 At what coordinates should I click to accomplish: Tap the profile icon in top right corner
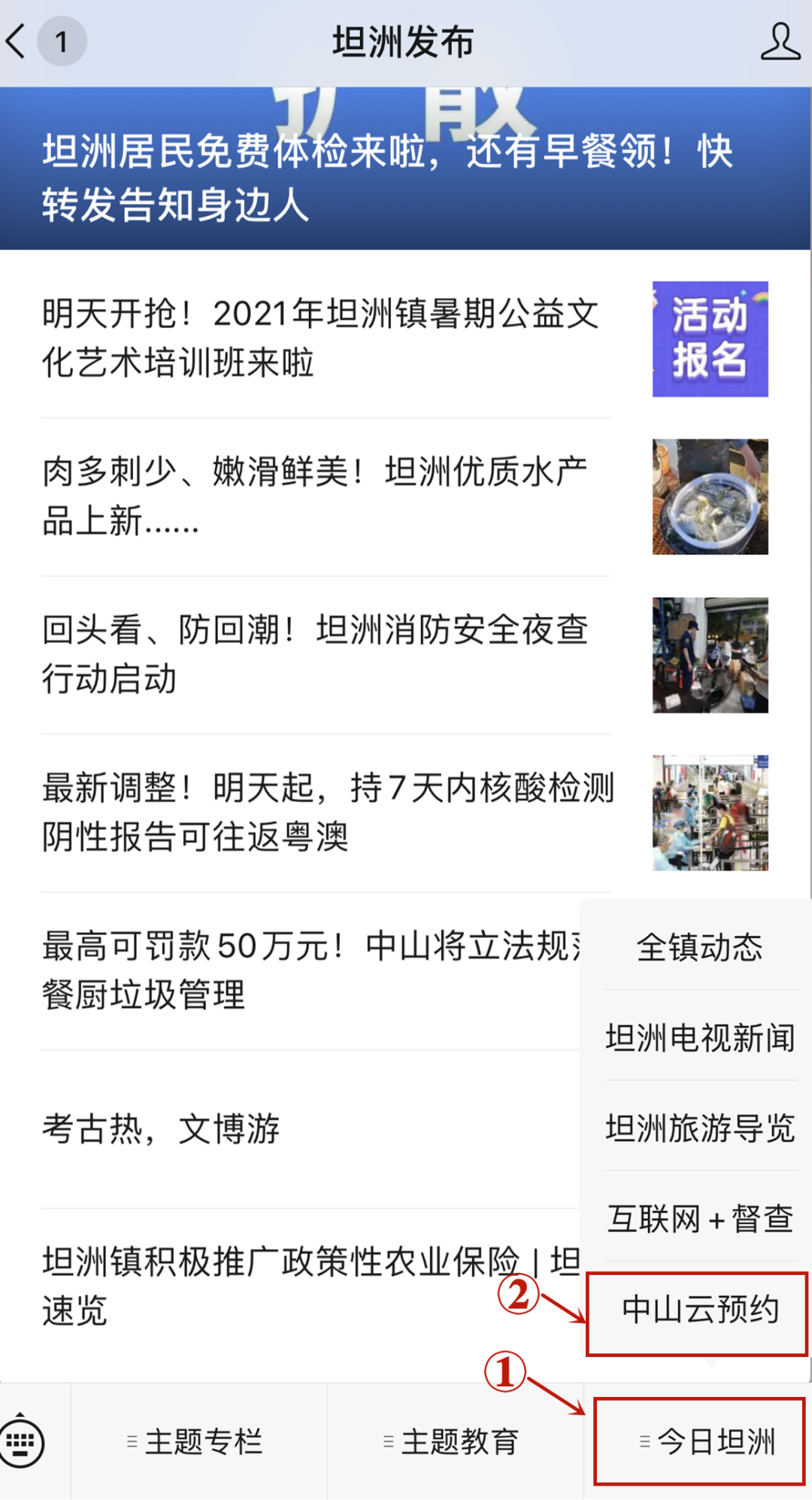(x=780, y=43)
